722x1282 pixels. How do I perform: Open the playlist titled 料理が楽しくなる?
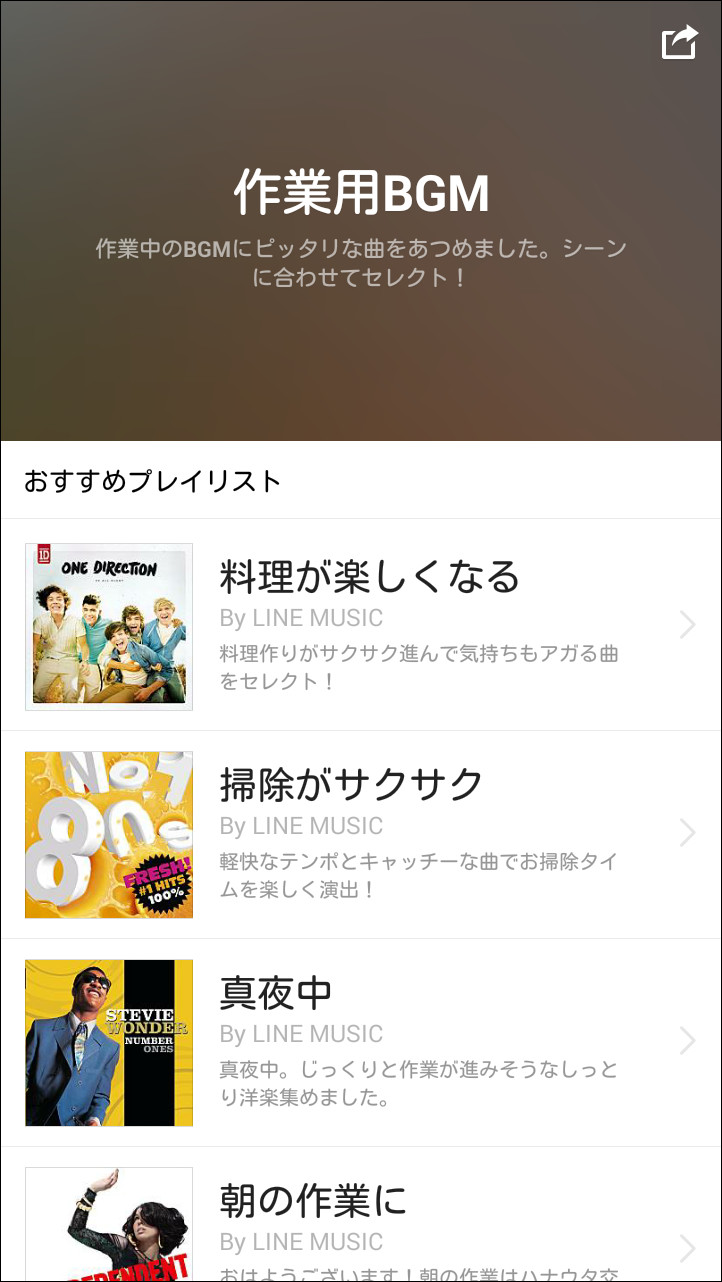coord(368,576)
